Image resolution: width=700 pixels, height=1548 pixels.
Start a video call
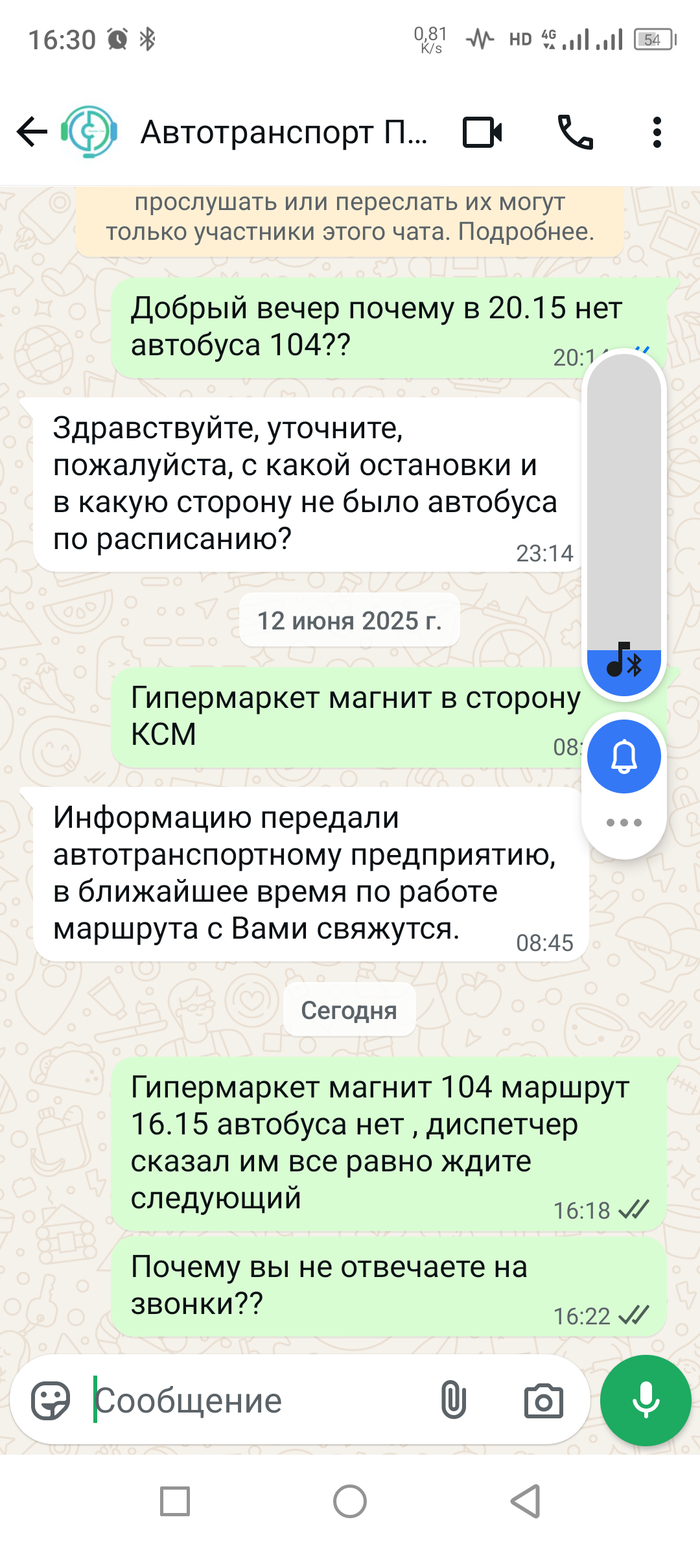coord(482,132)
